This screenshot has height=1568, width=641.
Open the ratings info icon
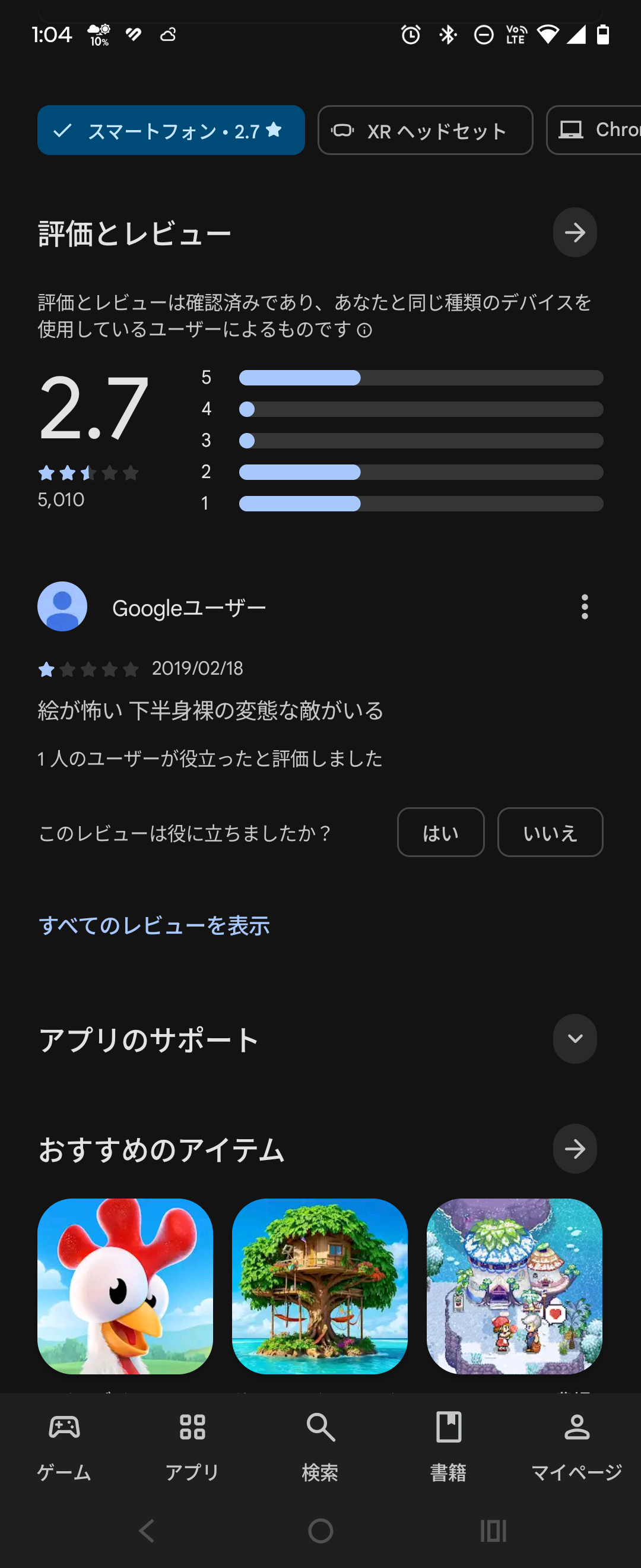[364, 330]
